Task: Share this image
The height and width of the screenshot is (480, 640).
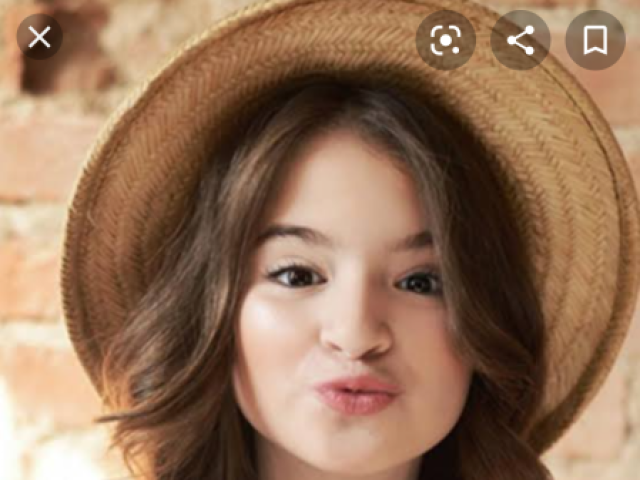Action: [520, 40]
